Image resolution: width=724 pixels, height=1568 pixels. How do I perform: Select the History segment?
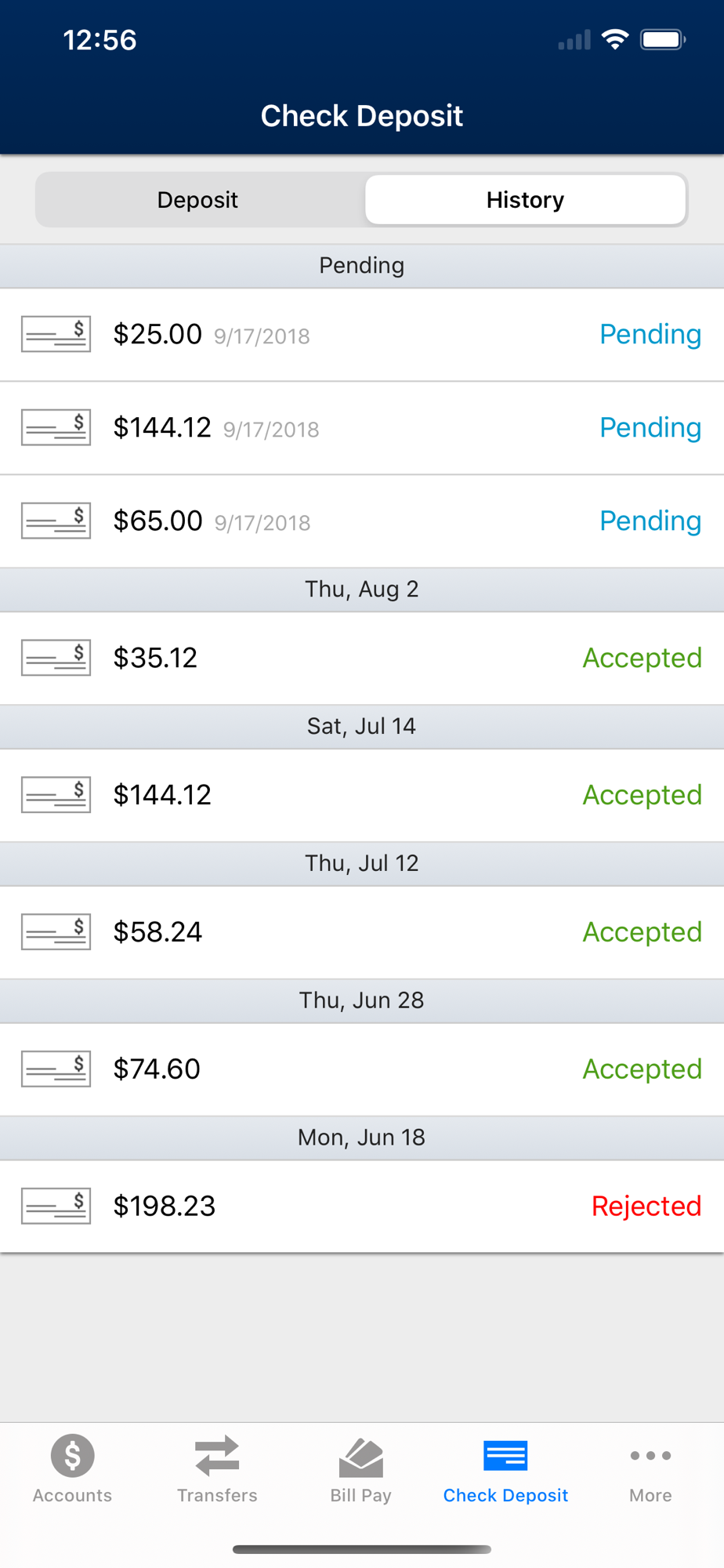[x=526, y=200]
